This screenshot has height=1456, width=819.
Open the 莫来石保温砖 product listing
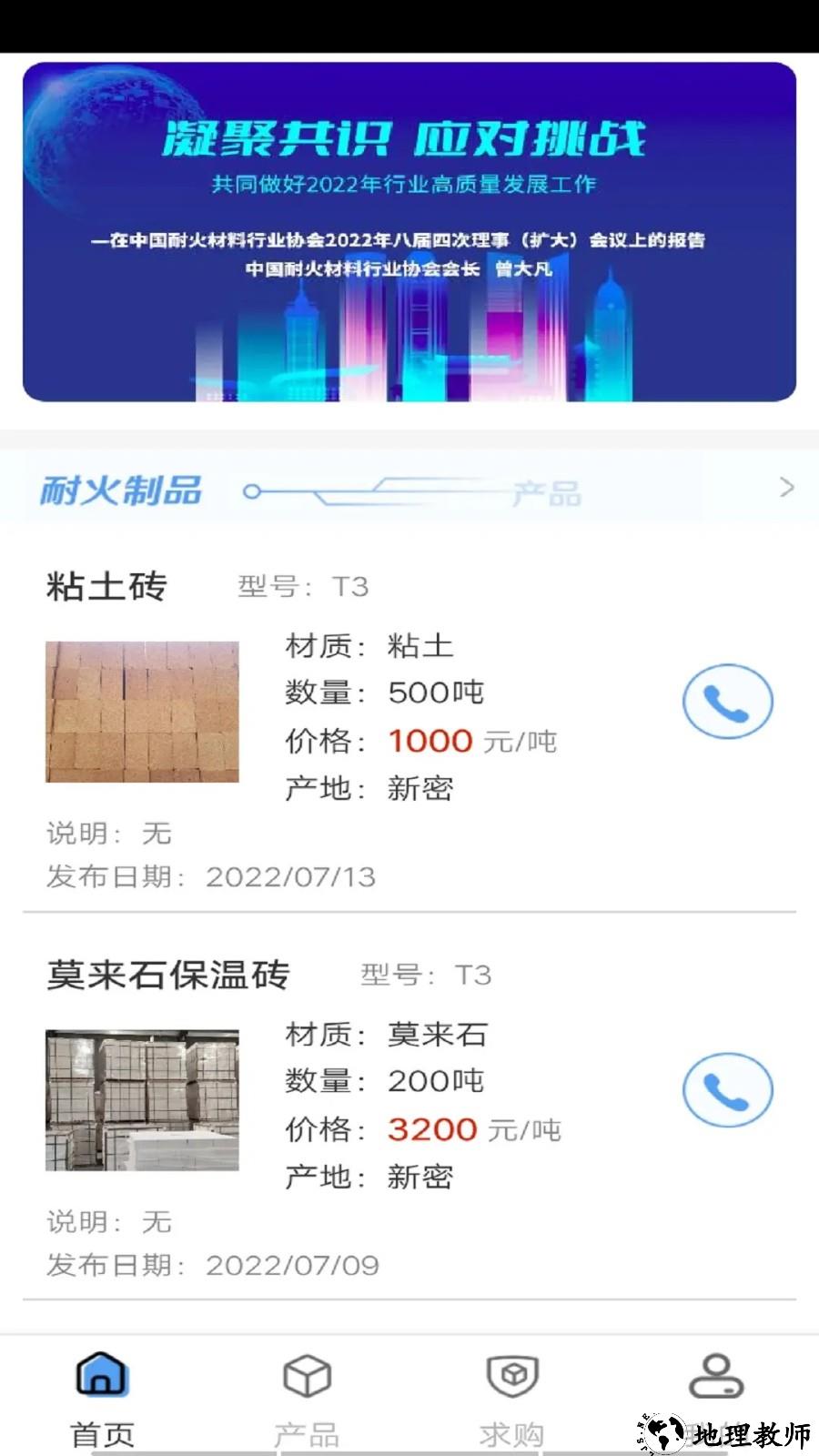click(x=168, y=975)
